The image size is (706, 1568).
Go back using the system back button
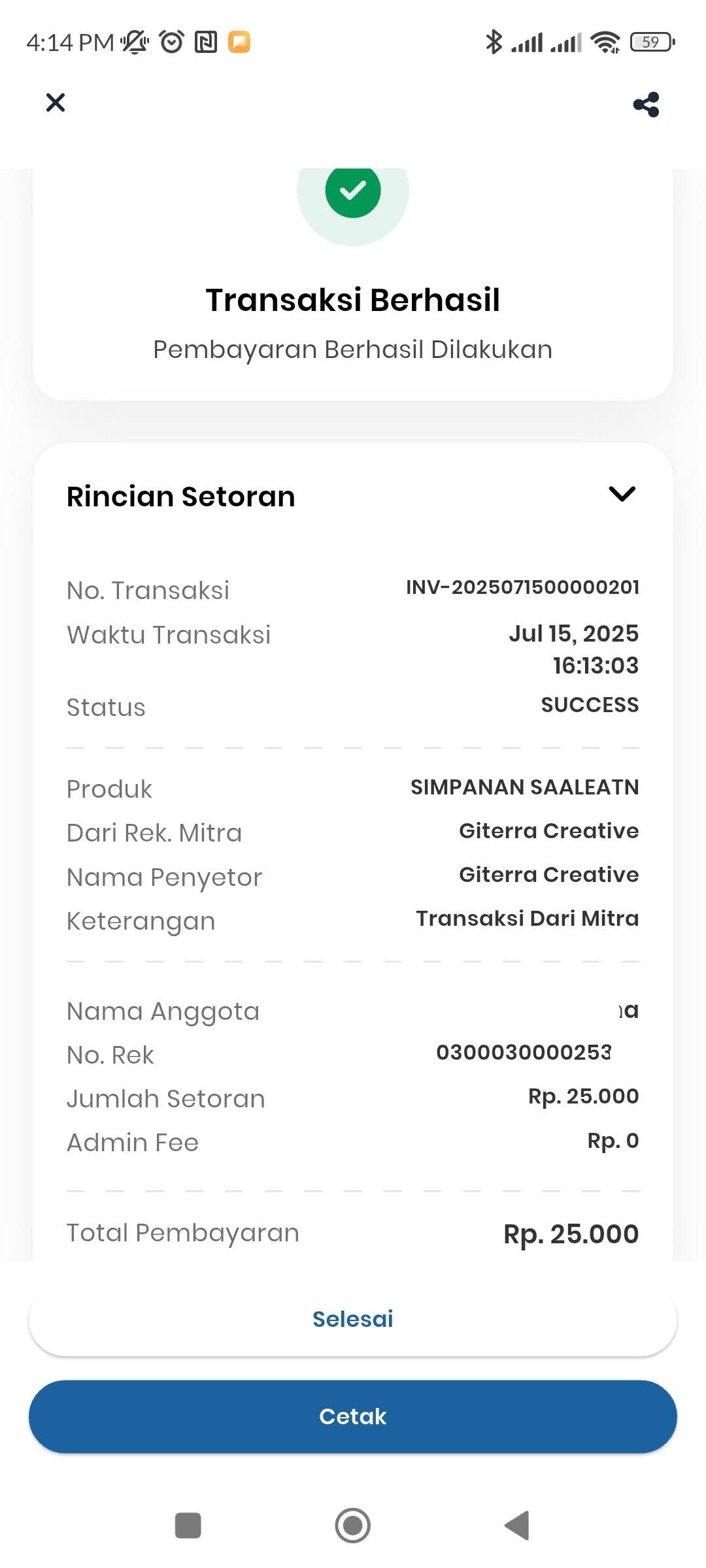[x=517, y=1526]
